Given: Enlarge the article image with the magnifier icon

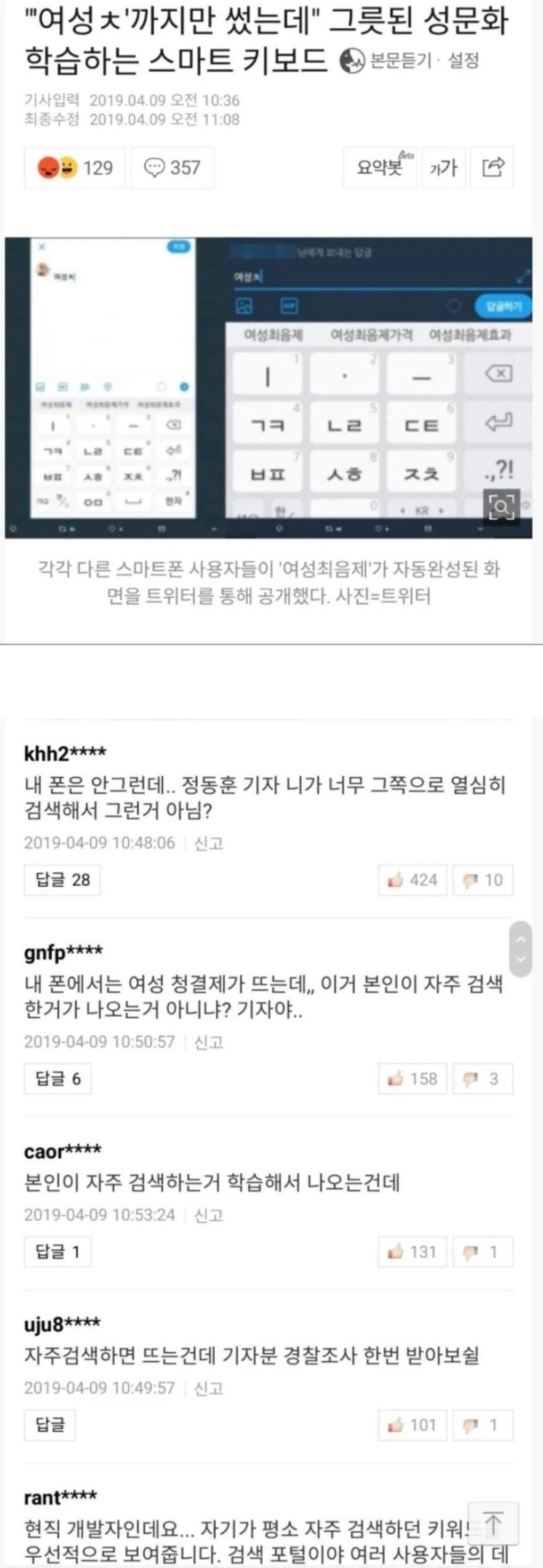Looking at the screenshot, I should pos(501,506).
